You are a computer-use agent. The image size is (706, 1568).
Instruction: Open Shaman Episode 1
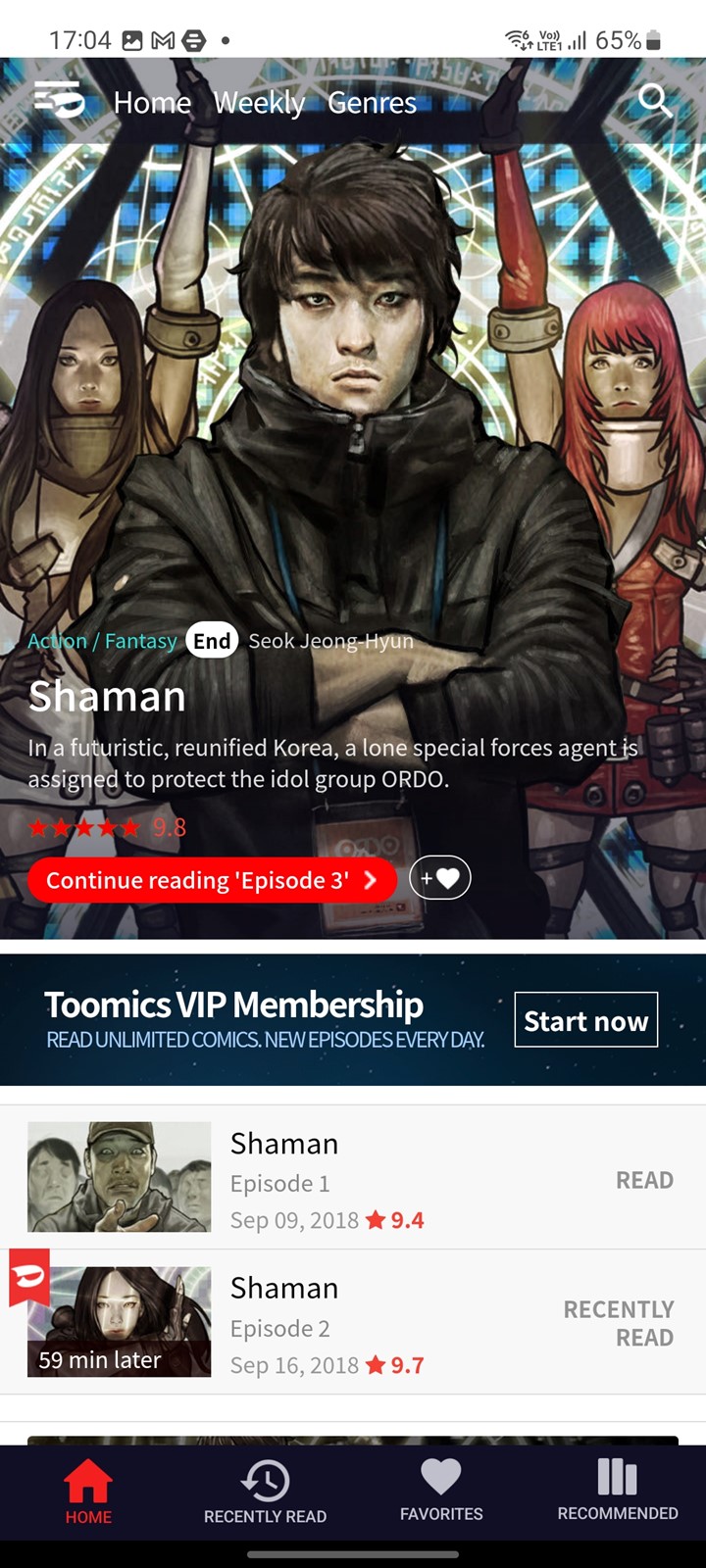(353, 1177)
